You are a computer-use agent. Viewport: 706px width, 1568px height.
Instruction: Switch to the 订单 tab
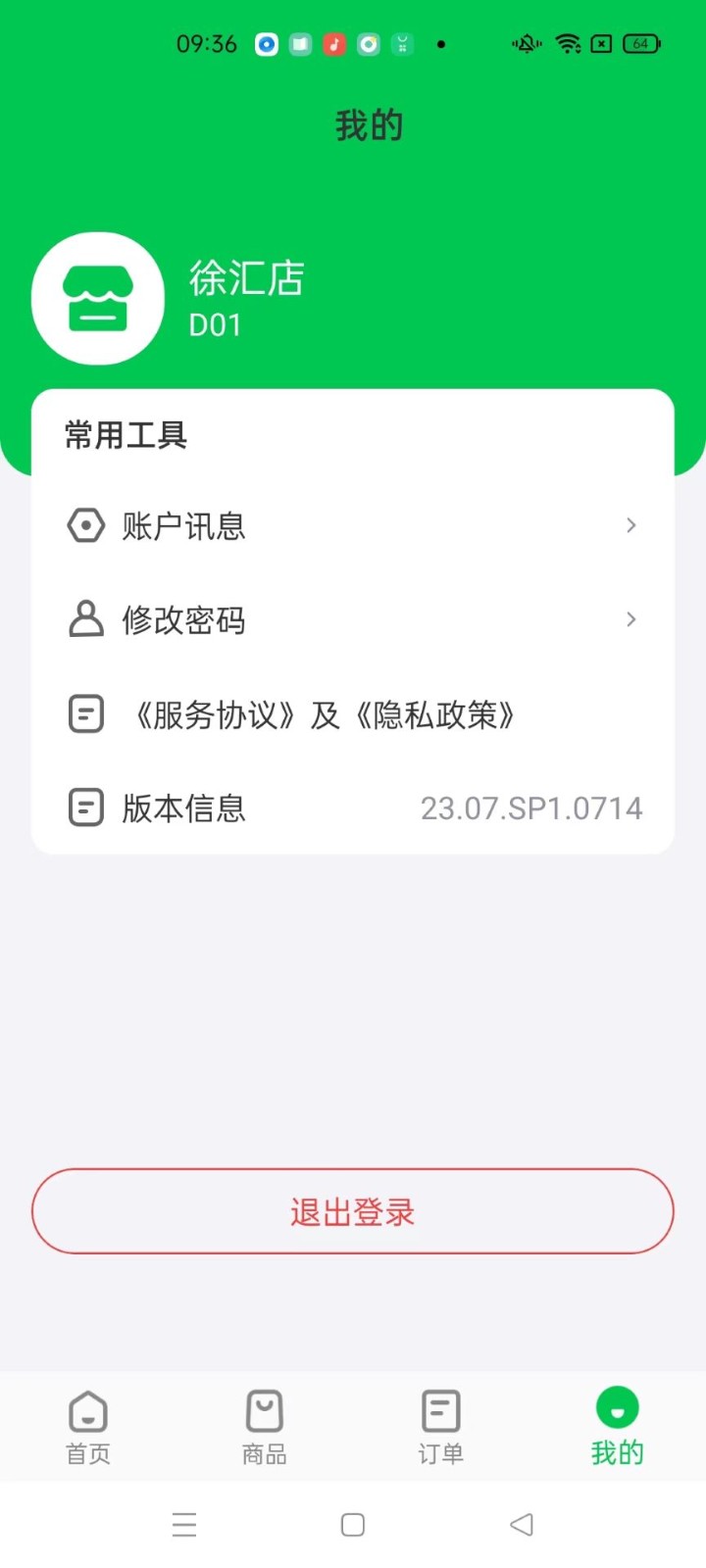pyautogui.click(x=441, y=1427)
